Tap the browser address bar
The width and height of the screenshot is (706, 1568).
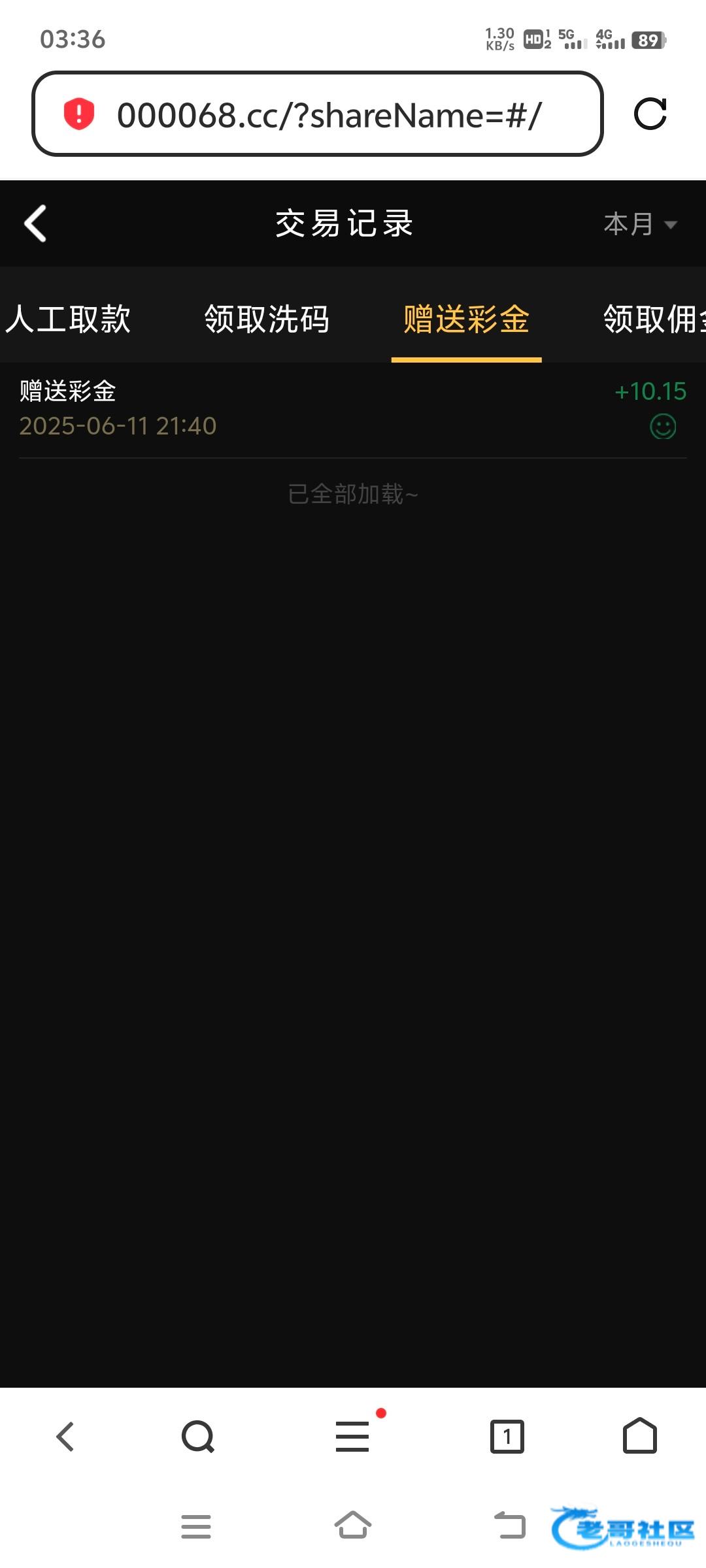point(327,115)
